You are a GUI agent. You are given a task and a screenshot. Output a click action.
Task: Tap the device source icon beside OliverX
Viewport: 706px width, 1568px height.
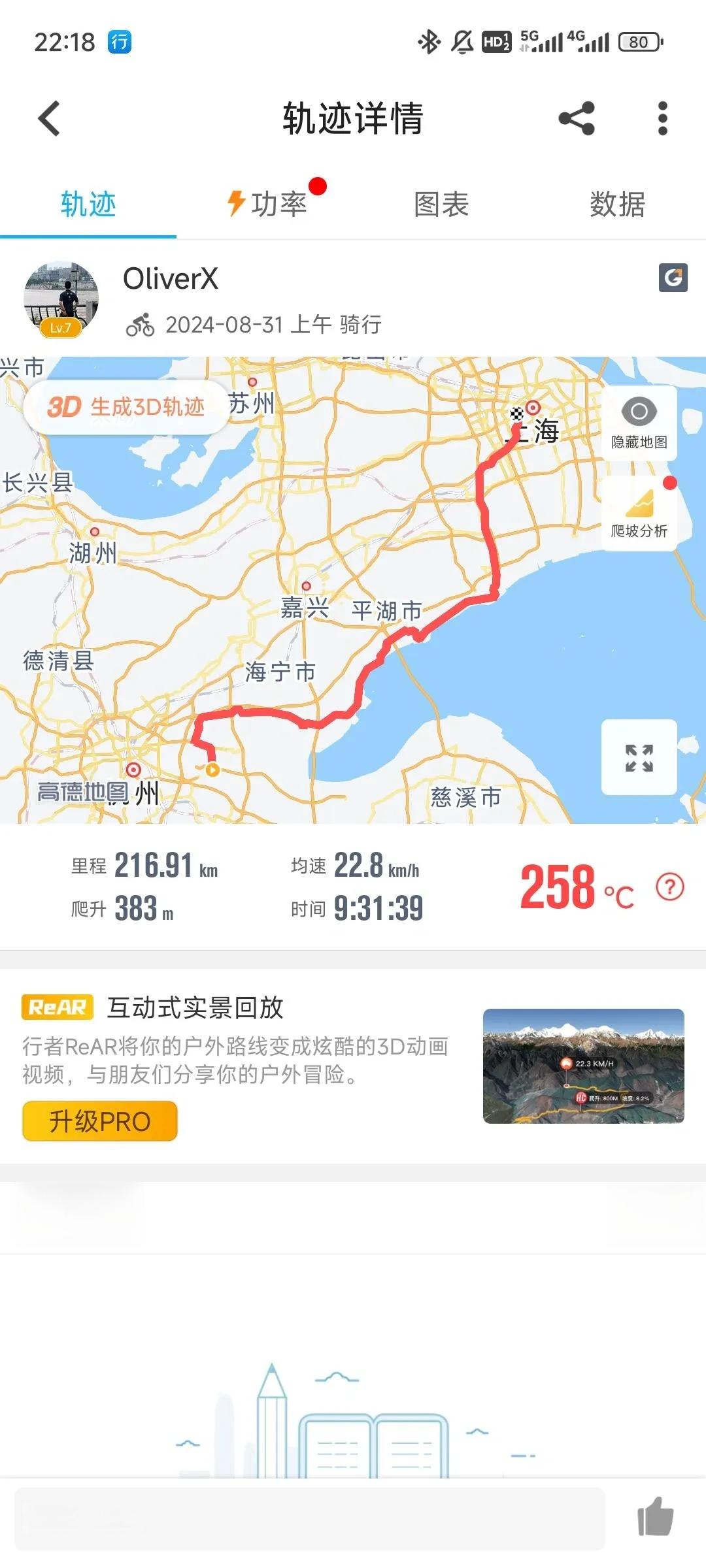click(673, 278)
